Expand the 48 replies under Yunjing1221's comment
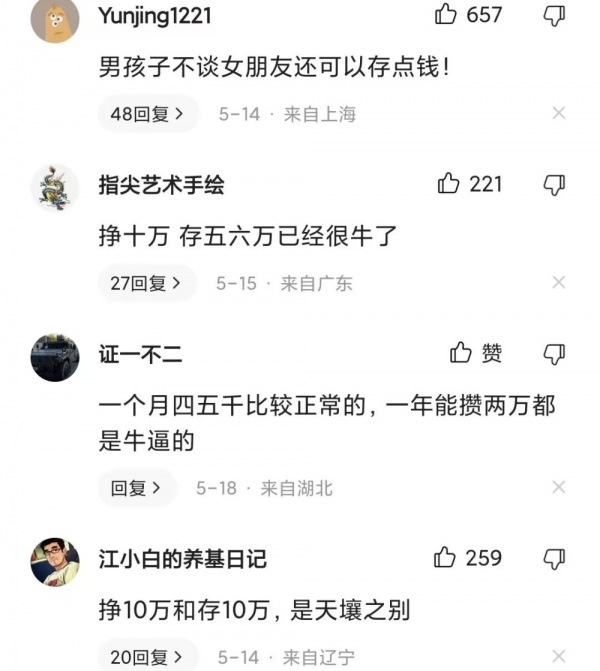600x671 pixels. (x=147, y=114)
